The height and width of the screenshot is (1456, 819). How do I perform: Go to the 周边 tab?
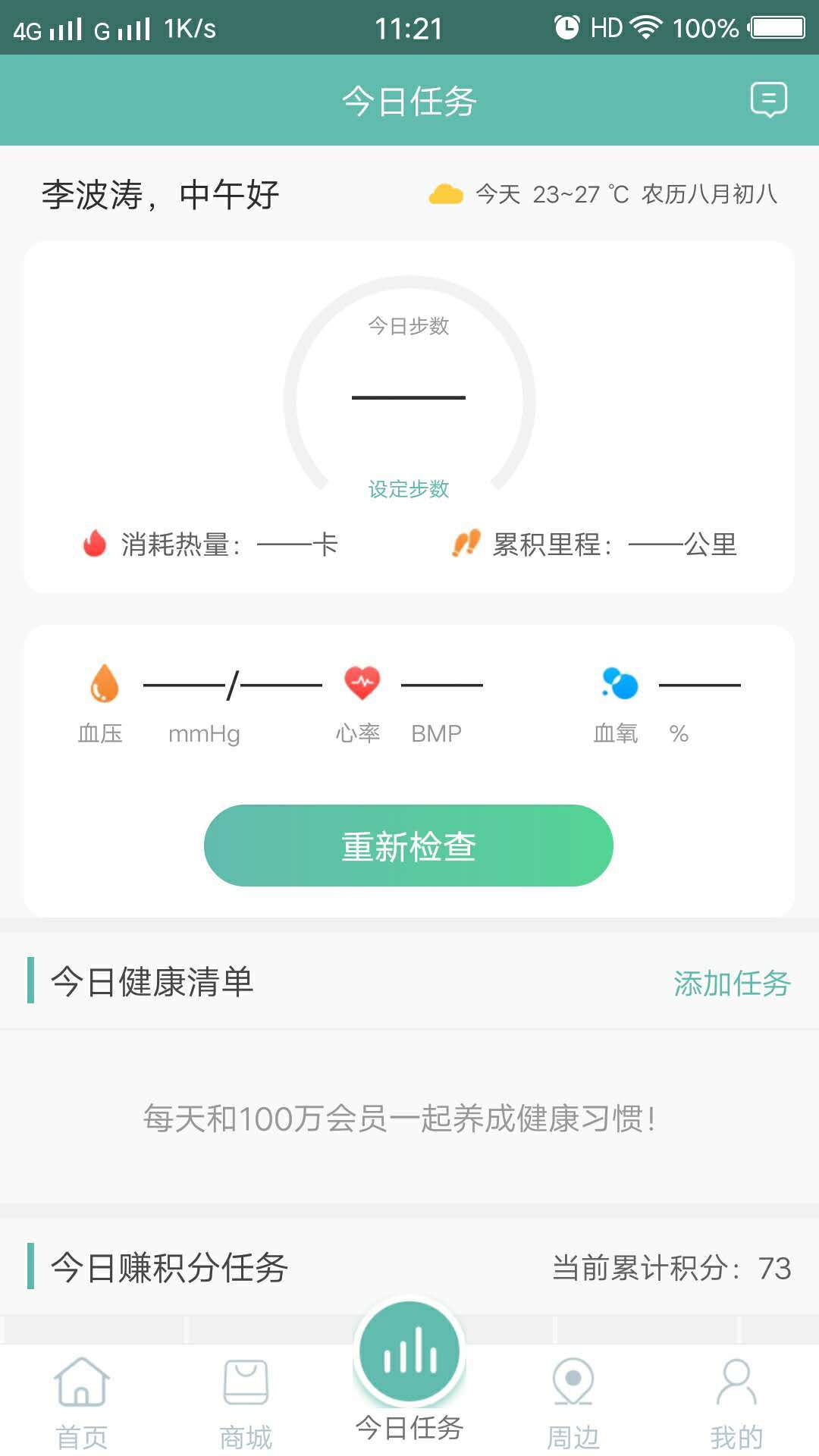coord(573,1401)
